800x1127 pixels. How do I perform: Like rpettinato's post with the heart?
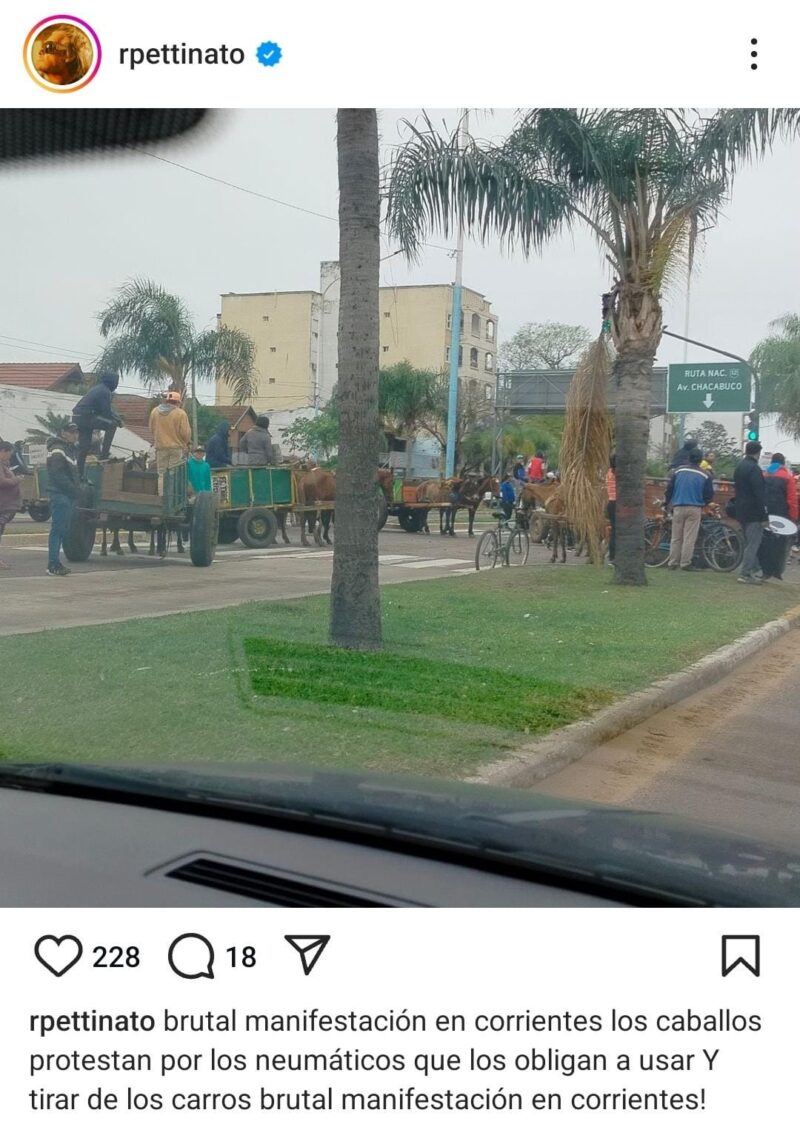click(58, 956)
